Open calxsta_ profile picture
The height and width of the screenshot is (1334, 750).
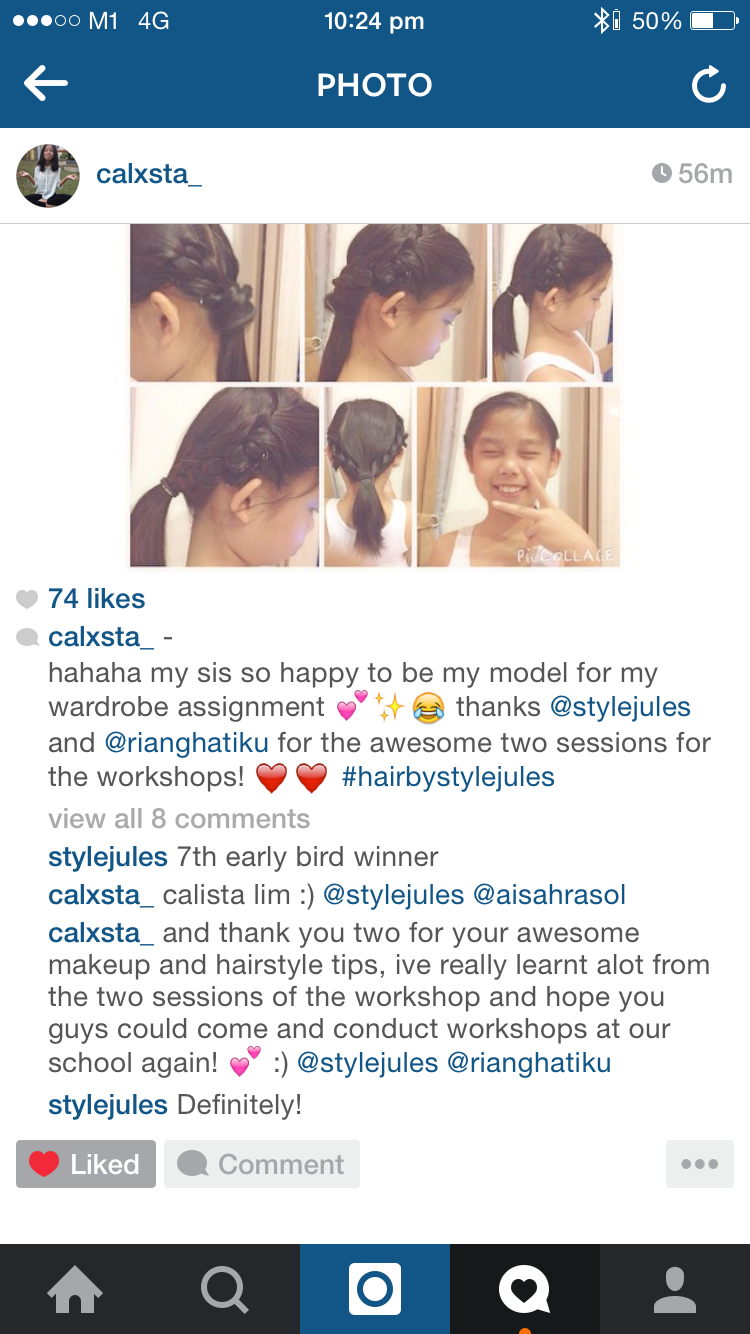(x=48, y=175)
